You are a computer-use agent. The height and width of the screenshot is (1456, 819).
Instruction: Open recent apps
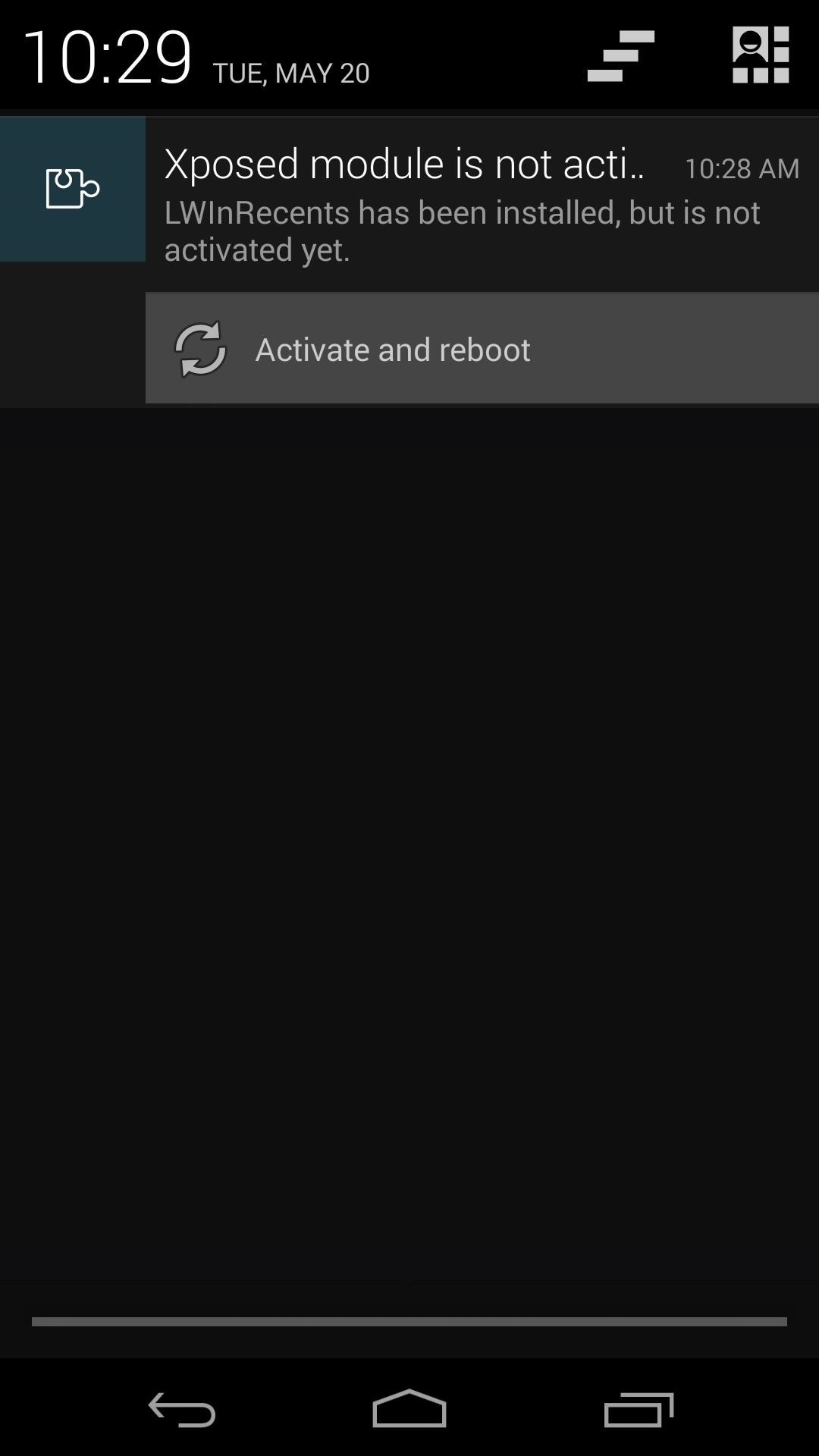pos(639,1410)
